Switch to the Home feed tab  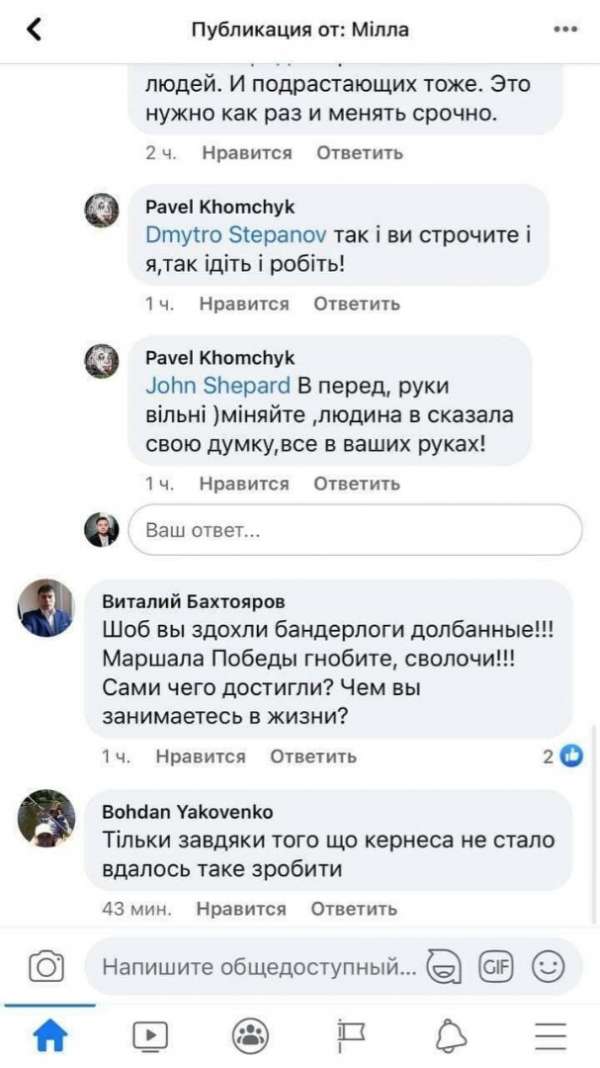click(50, 1037)
